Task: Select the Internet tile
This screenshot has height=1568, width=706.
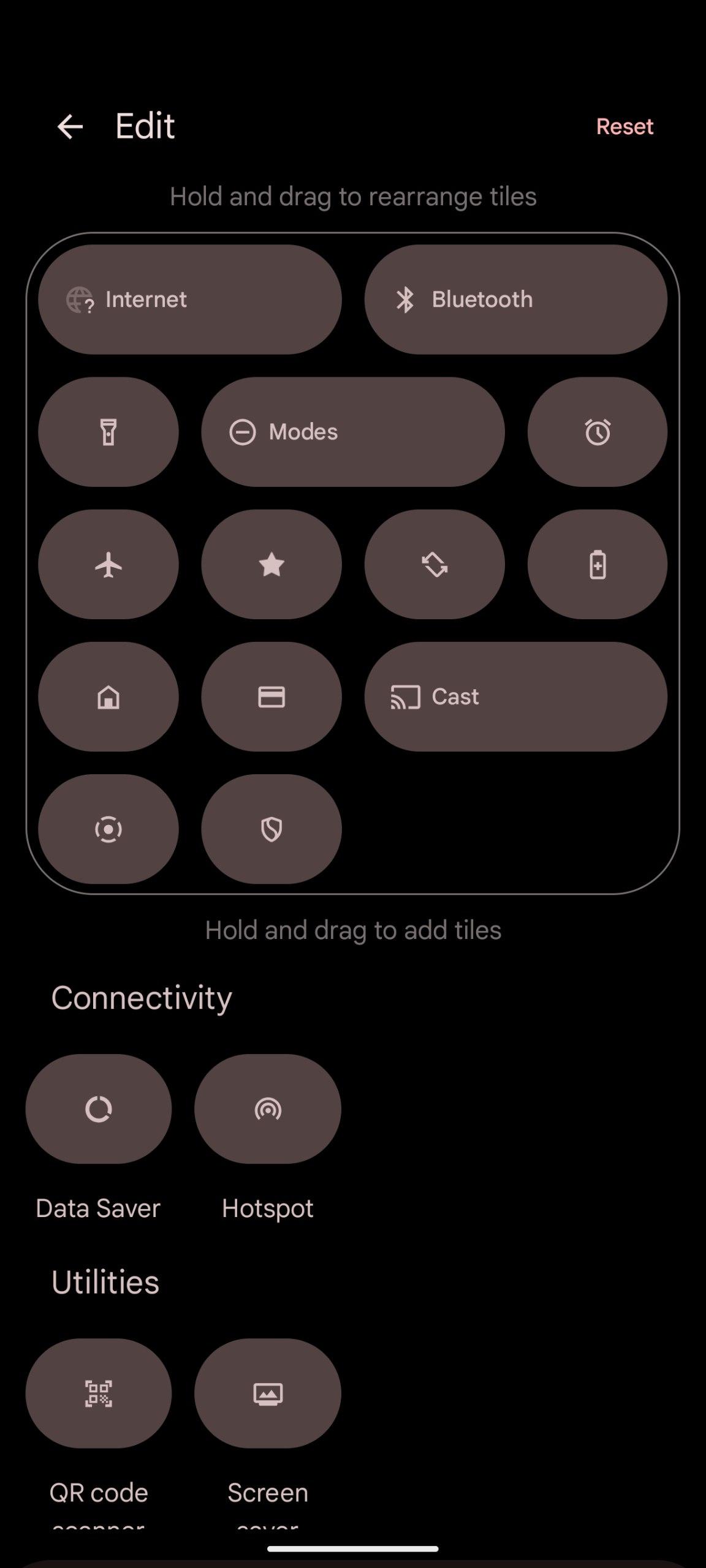Action: 190,300
